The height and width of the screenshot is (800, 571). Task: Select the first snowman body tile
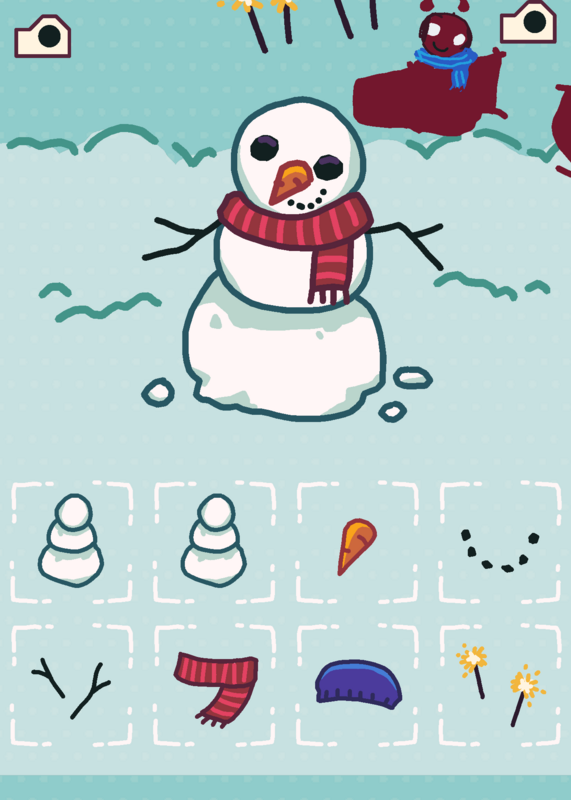(71, 542)
